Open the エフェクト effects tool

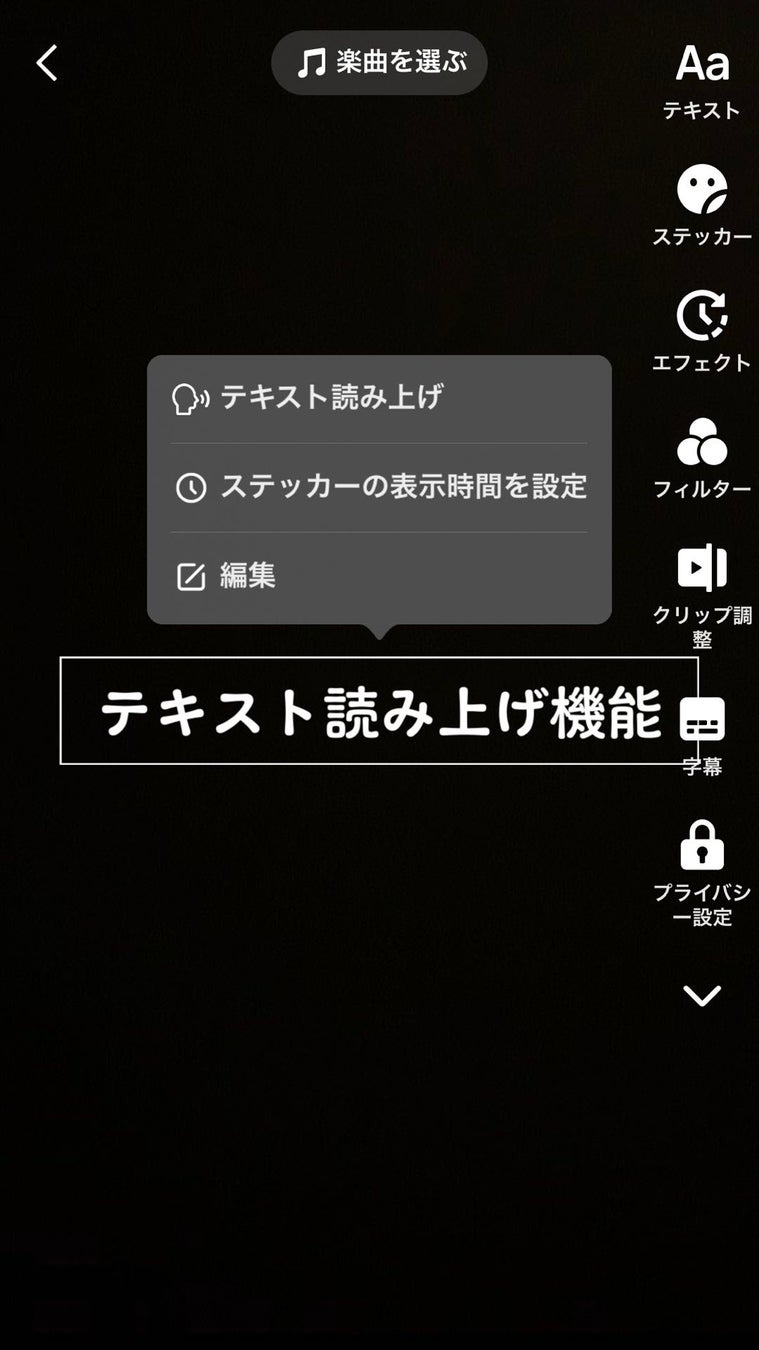tap(702, 331)
